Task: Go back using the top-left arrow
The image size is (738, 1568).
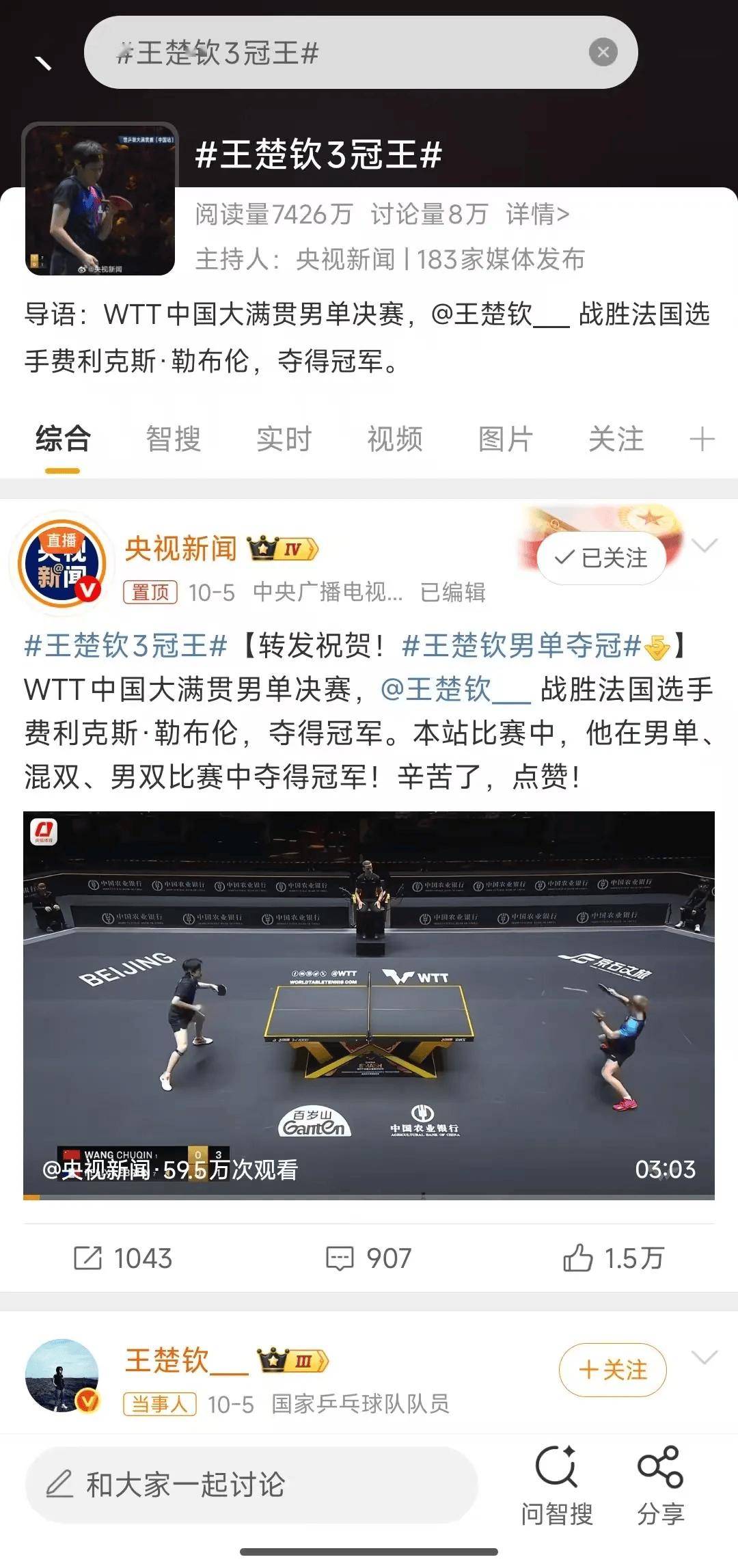Action: click(44, 63)
